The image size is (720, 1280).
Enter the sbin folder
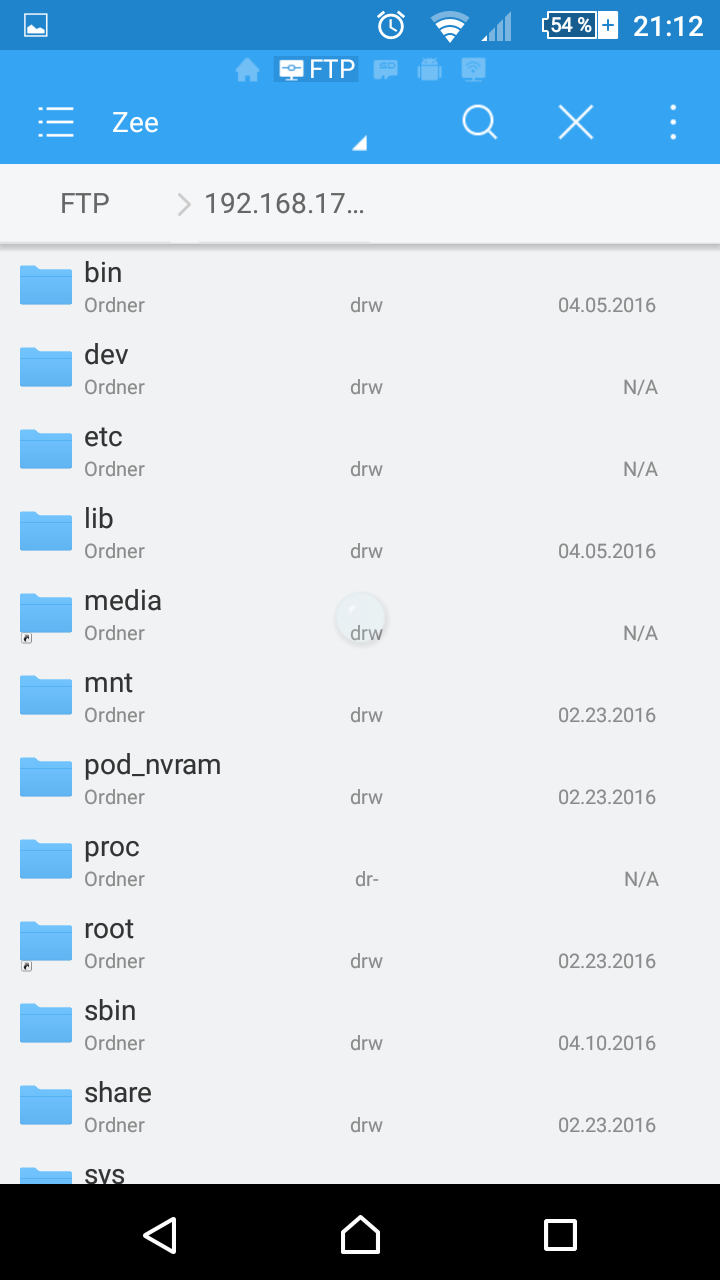[110, 1024]
